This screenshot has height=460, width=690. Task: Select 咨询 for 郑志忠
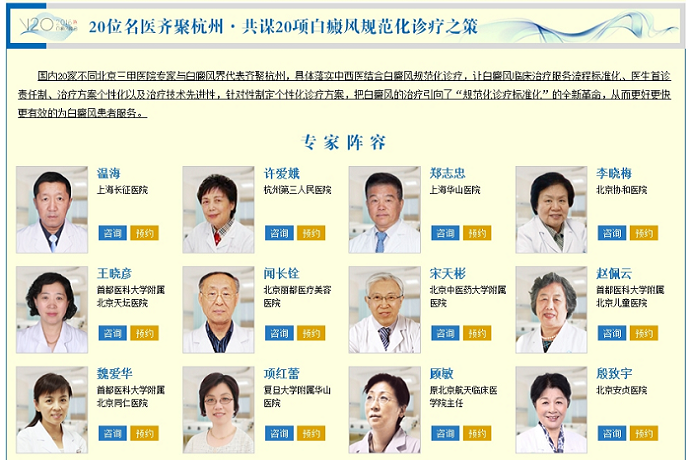tap(445, 233)
